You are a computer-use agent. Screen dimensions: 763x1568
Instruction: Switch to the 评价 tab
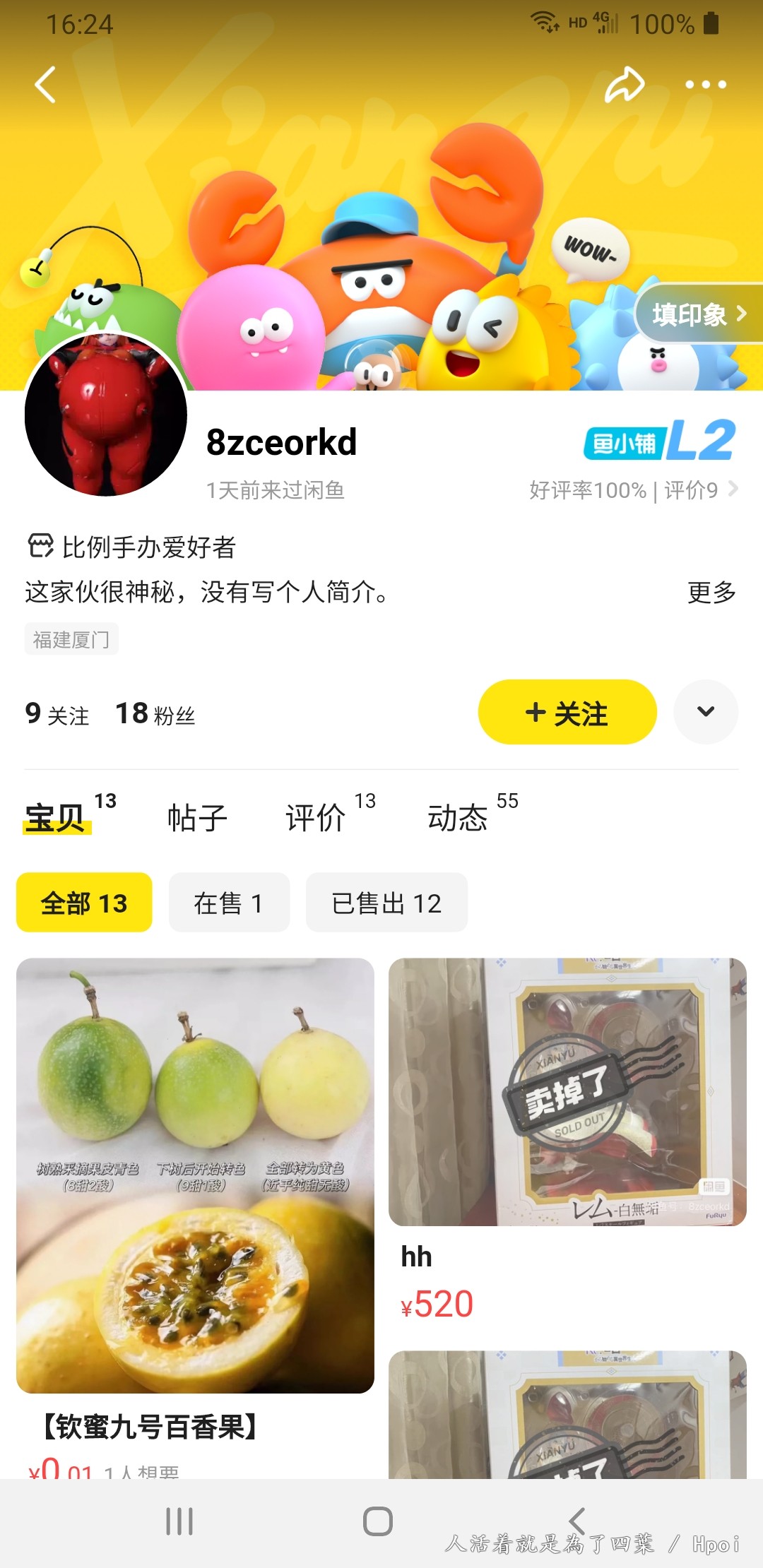pos(316,818)
